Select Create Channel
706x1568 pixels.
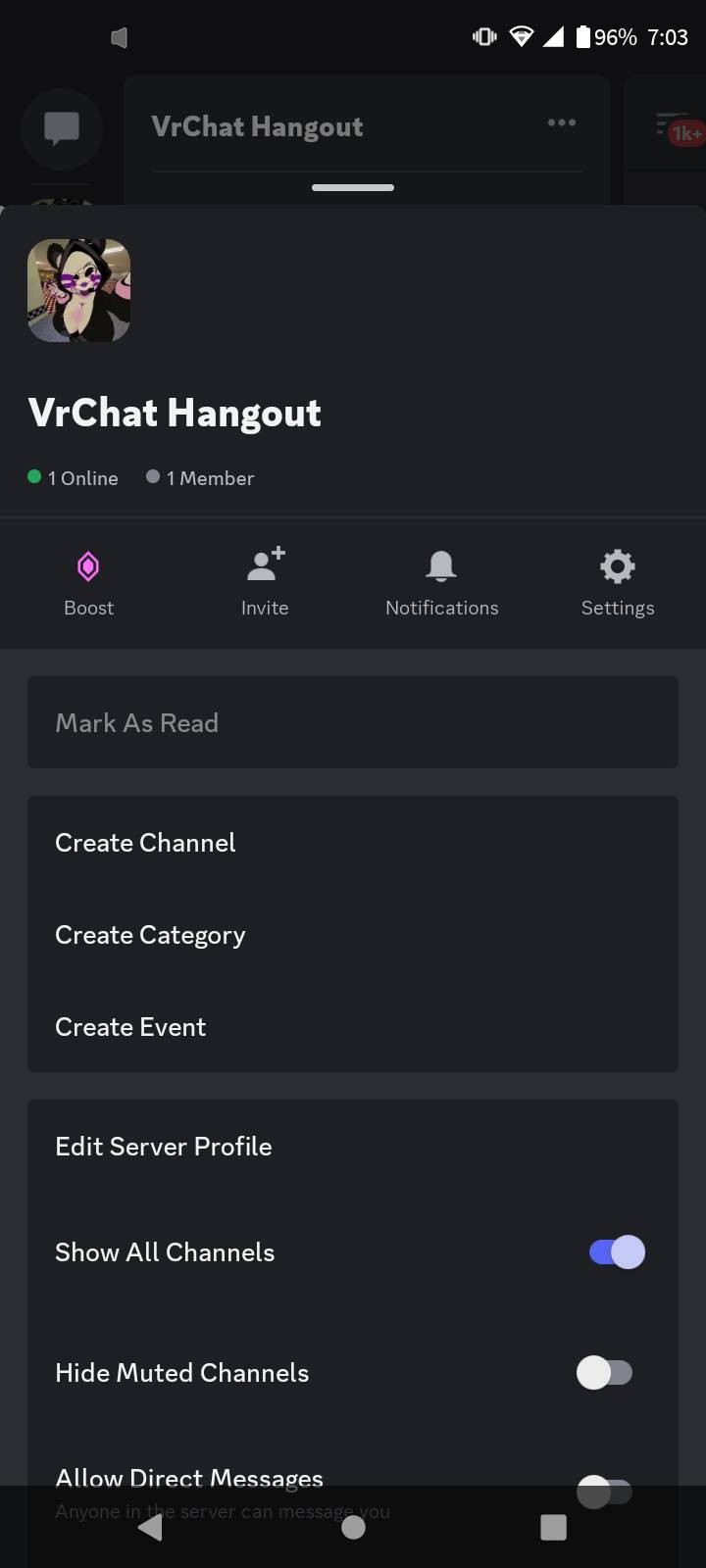[353, 843]
